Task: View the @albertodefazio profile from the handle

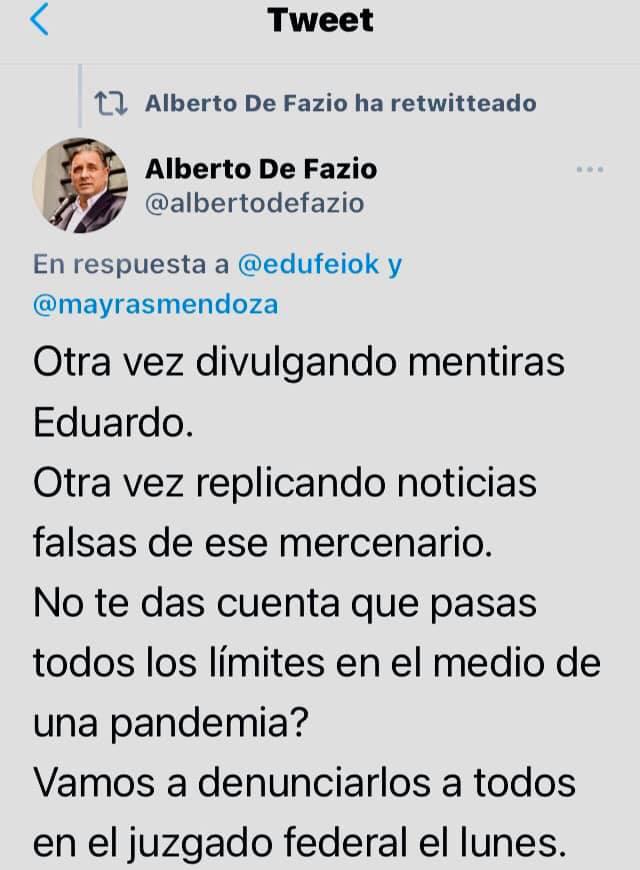Action: tap(255, 203)
